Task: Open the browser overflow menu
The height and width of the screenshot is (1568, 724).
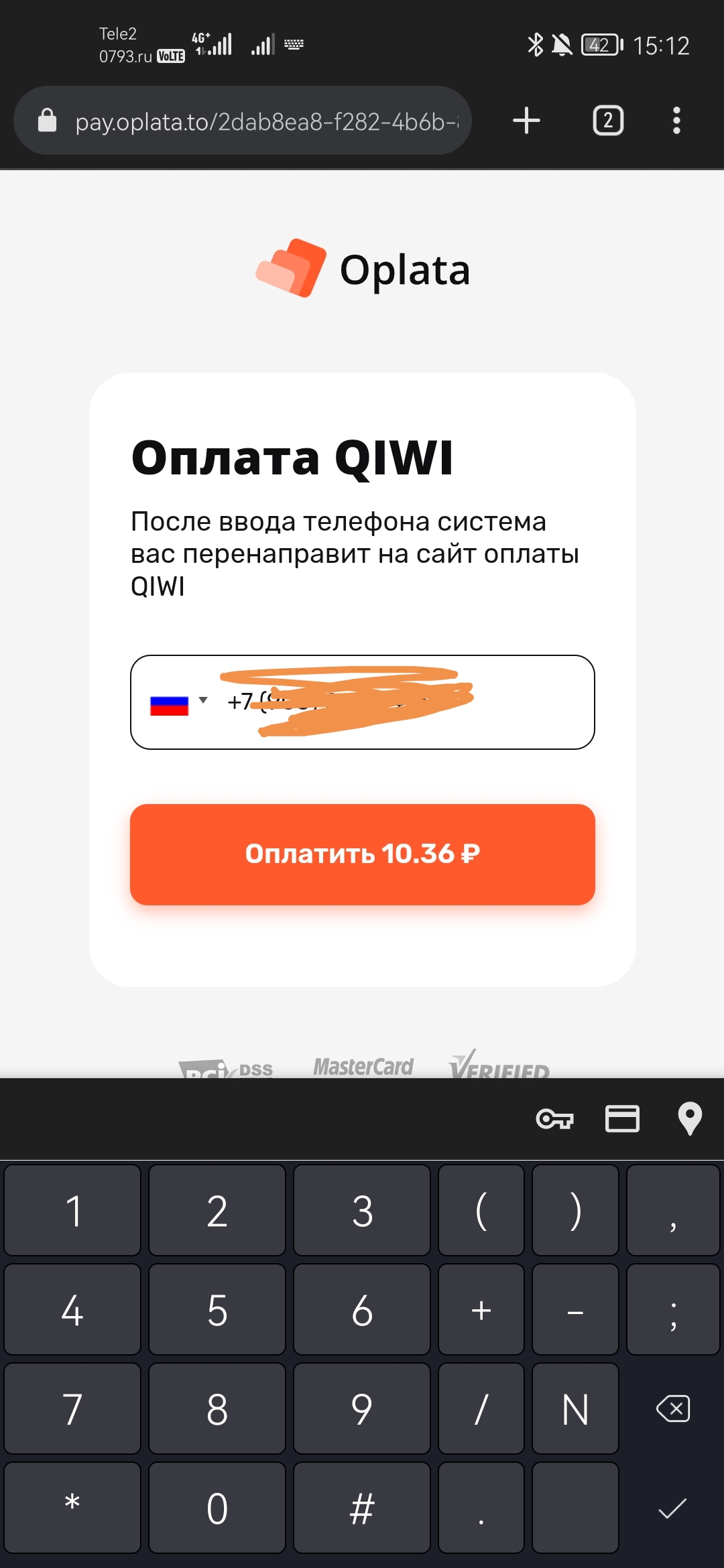Action: point(676,121)
